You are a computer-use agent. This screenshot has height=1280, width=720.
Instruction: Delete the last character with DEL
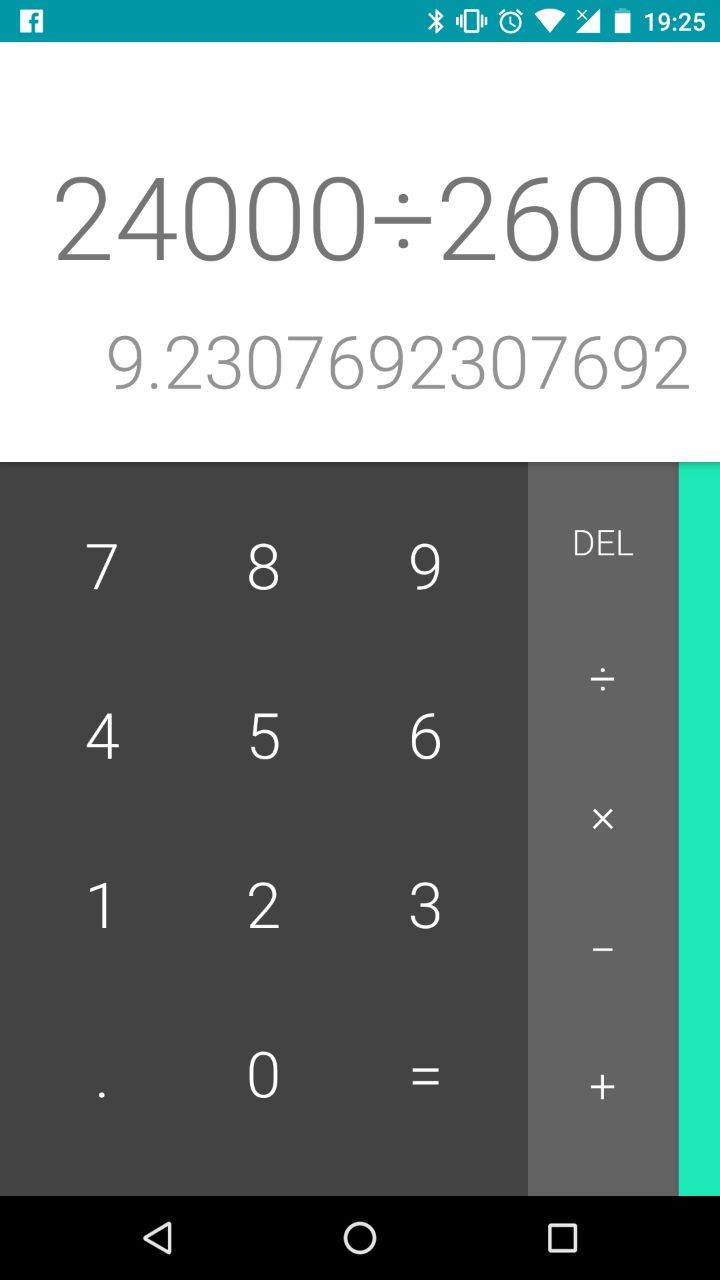click(x=602, y=543)
